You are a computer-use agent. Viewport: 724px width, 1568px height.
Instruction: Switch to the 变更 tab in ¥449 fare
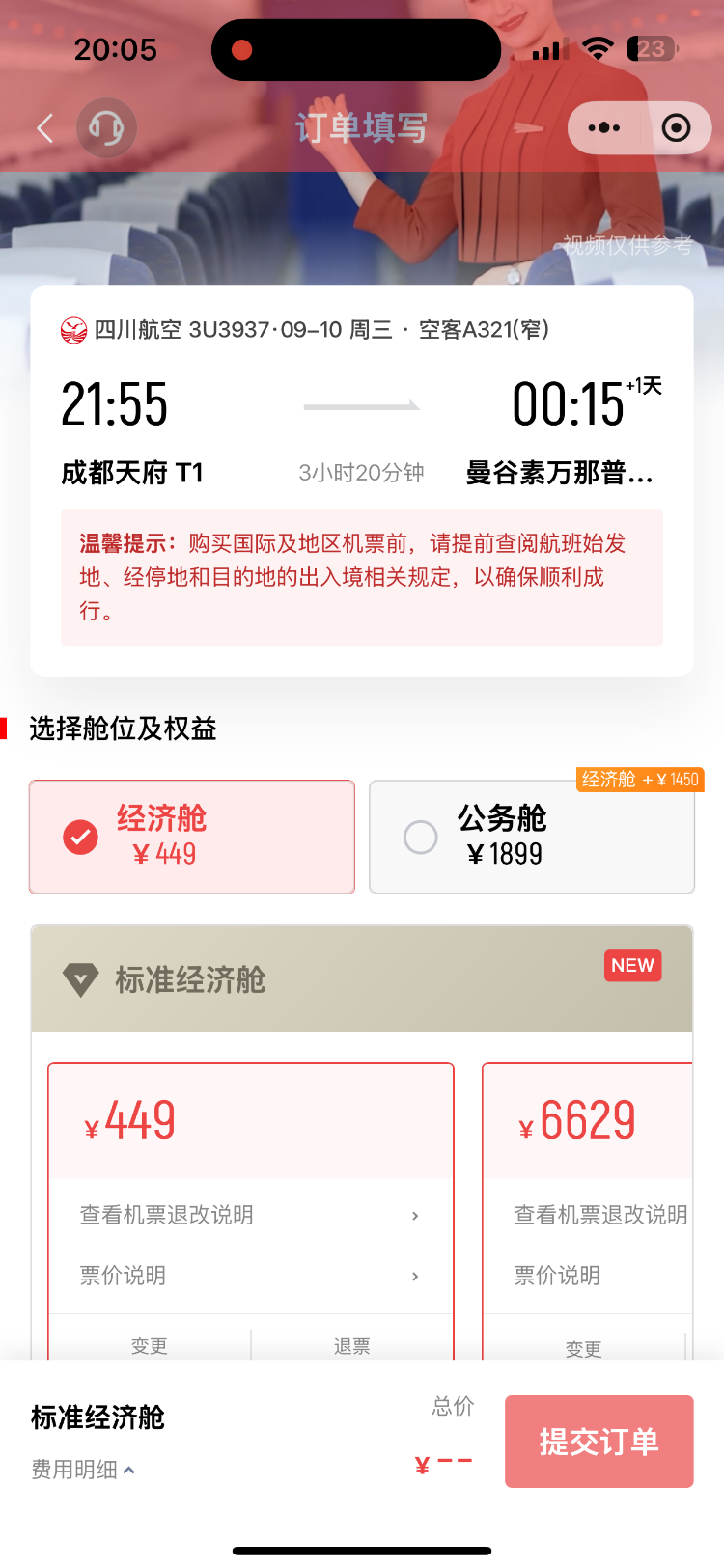point(150,1345)
